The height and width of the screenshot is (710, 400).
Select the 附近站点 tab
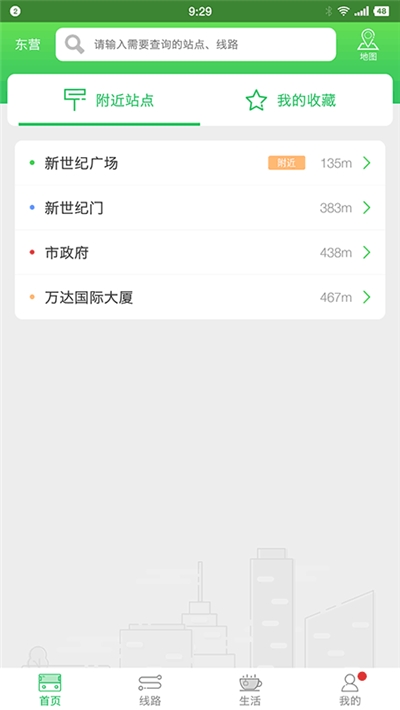pyautogui.click(x=109, y=100)
